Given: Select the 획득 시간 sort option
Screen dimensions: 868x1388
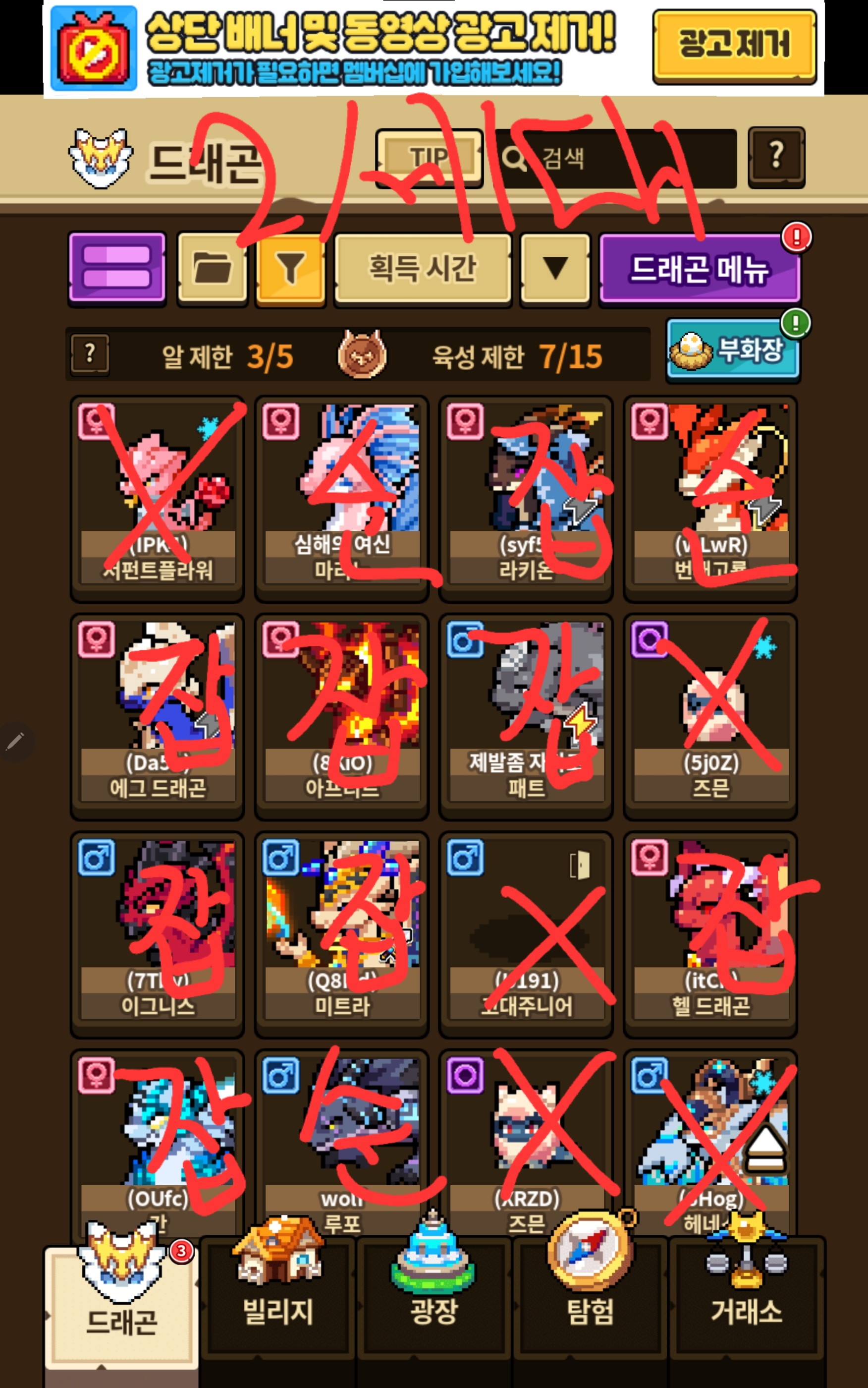Looking at the screenshot, I should point(423,268).
